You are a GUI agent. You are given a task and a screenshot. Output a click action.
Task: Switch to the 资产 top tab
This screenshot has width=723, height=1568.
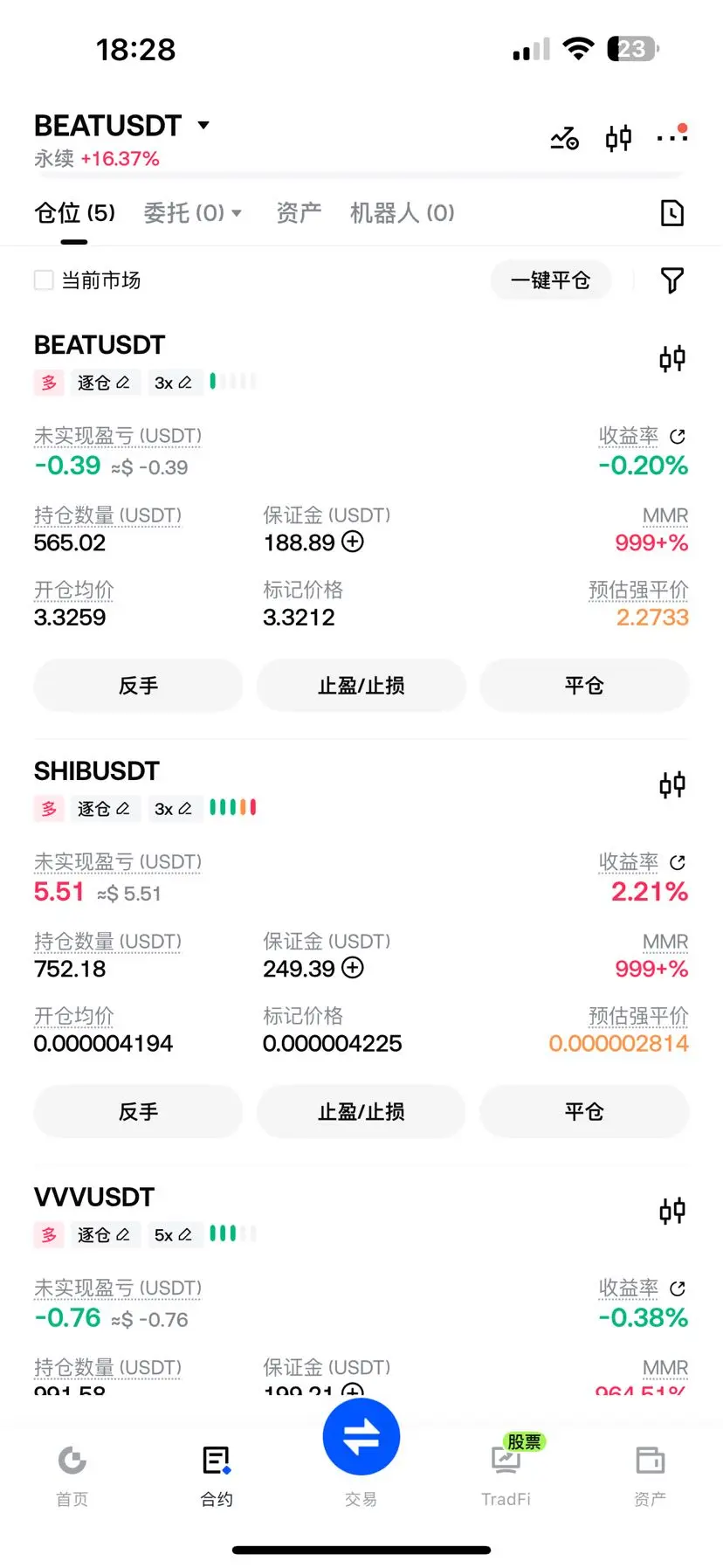(x=299, y=213)
